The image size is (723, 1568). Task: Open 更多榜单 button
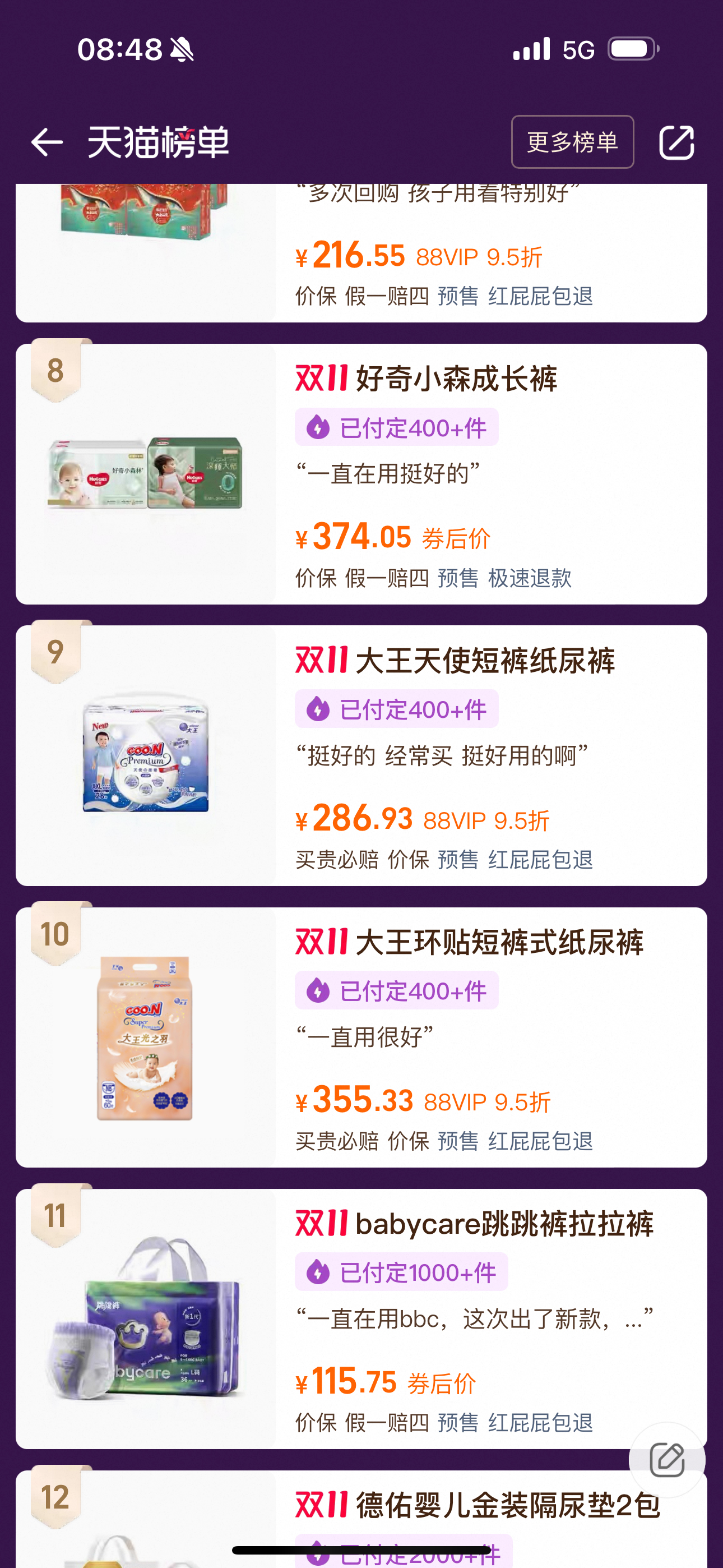[x=572, y=142]
